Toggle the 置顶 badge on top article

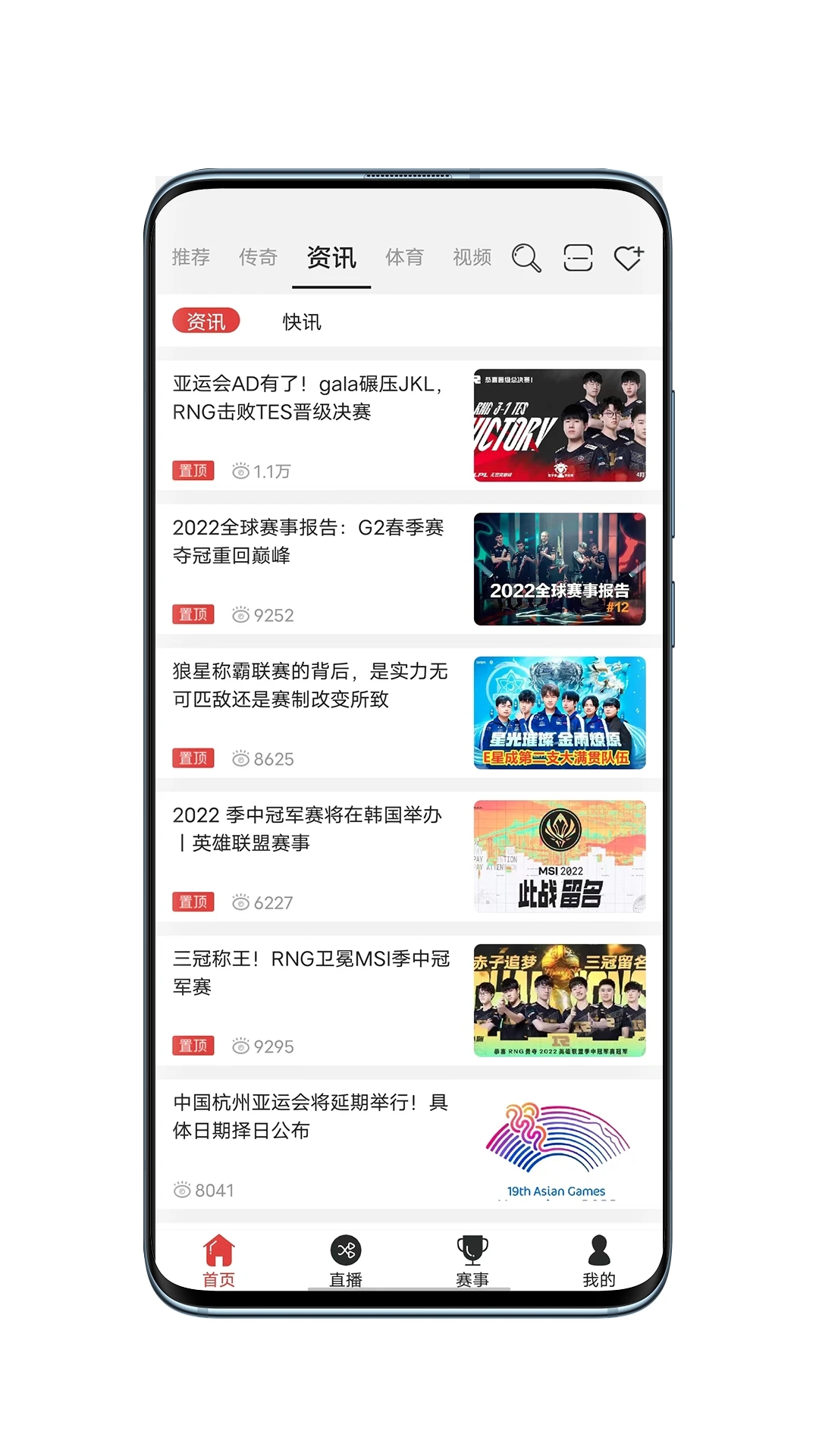coord(192,471)
